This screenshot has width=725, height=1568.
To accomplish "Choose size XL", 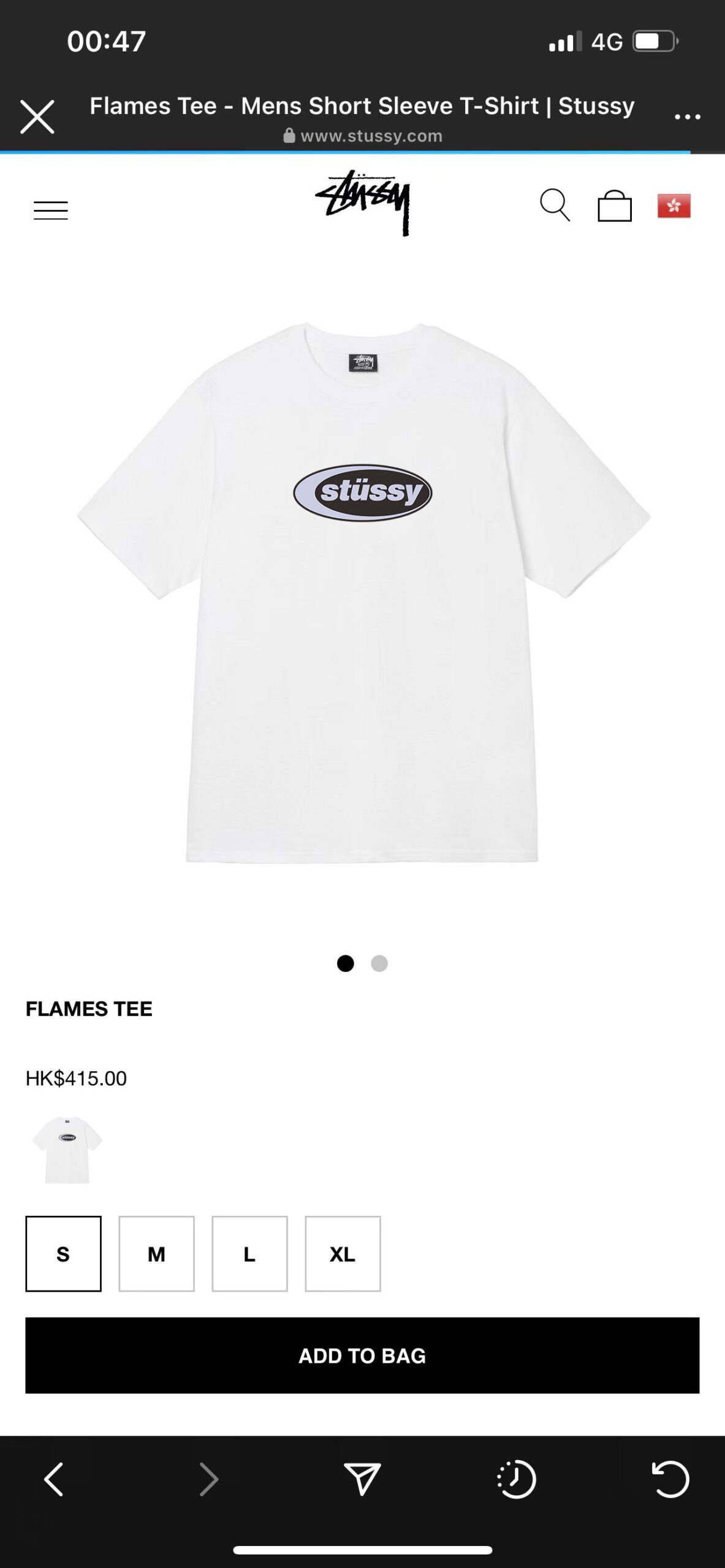I will [343, 1254].
